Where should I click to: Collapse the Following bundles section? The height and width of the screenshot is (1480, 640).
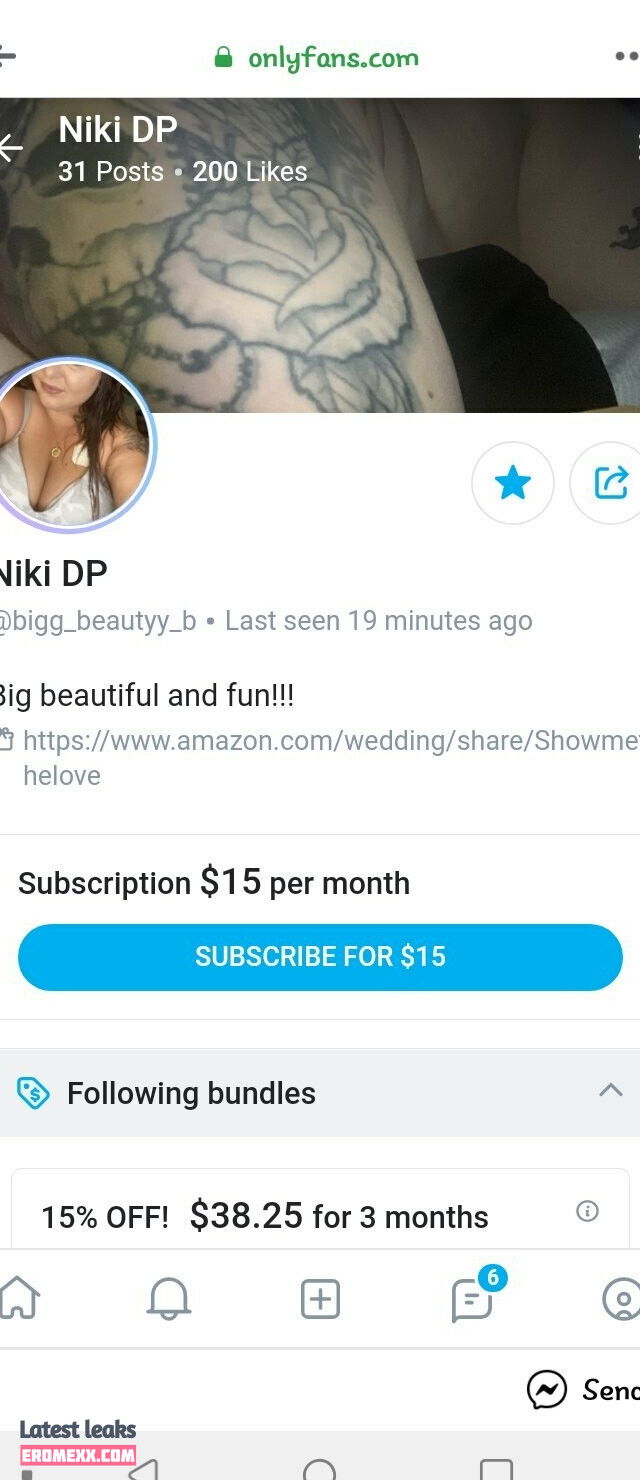tap(610, 1090)
